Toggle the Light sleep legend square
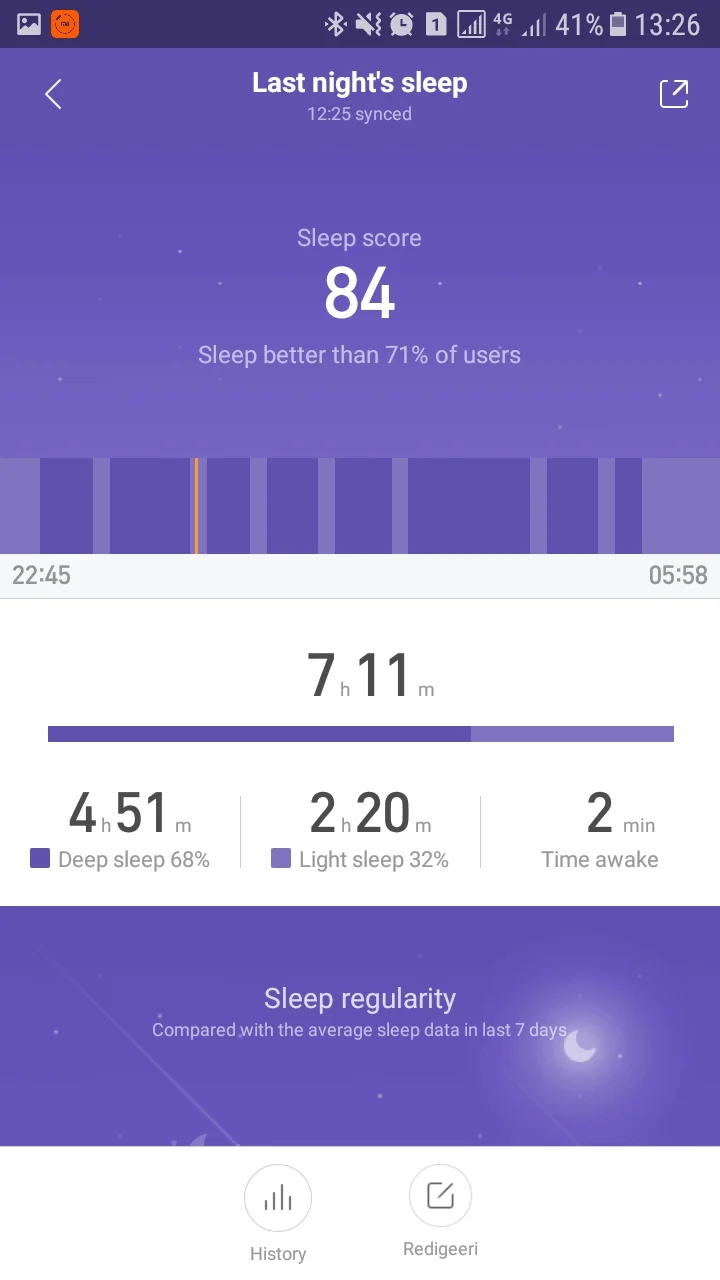Viewport: 720px width, 1280px height. 281,860
